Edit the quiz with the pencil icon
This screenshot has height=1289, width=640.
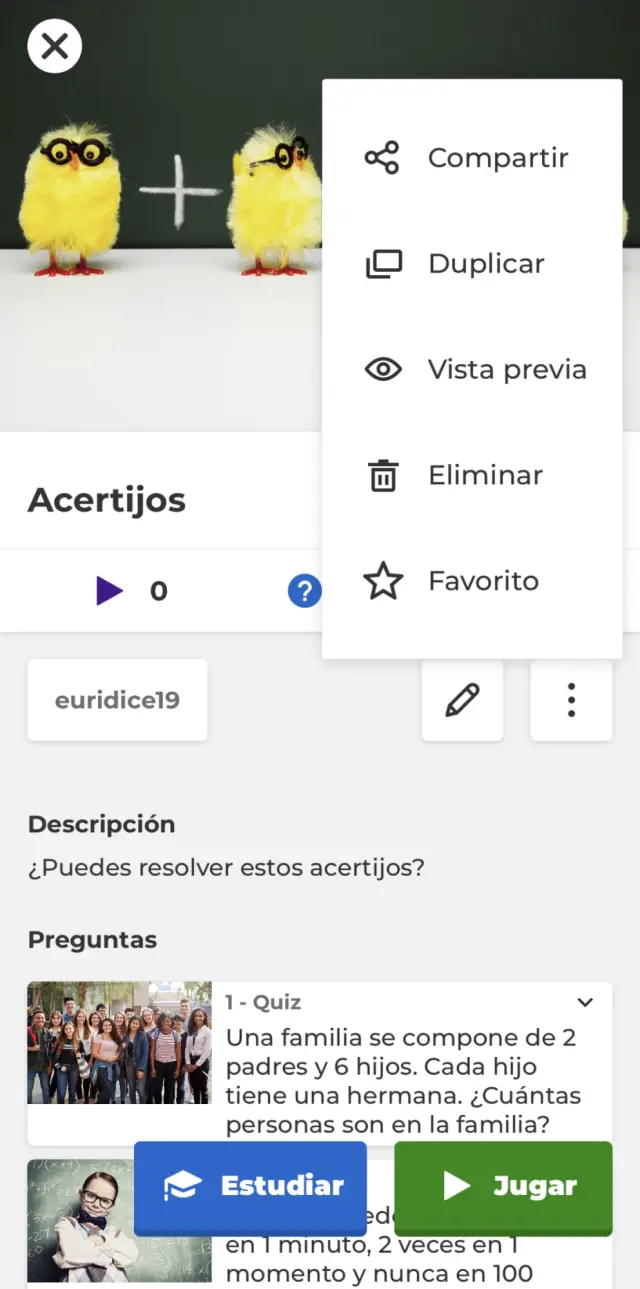click(462, 700)
